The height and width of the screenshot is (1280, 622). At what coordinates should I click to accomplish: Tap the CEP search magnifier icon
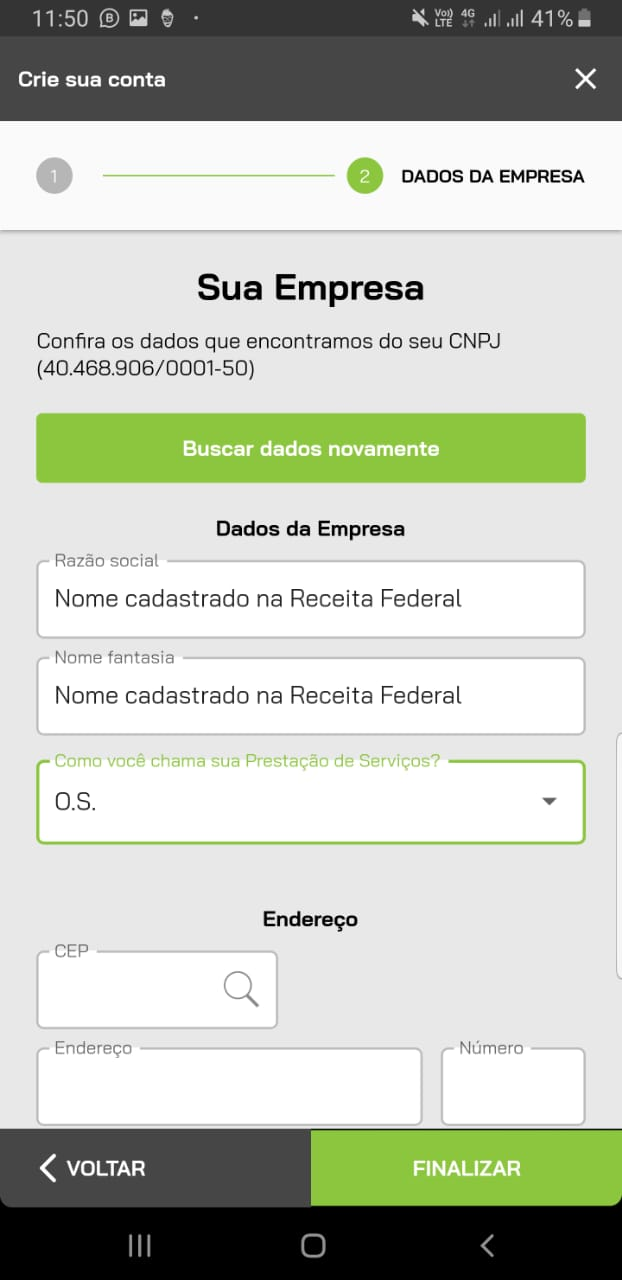pyautogui.click(x=241, y=989)
